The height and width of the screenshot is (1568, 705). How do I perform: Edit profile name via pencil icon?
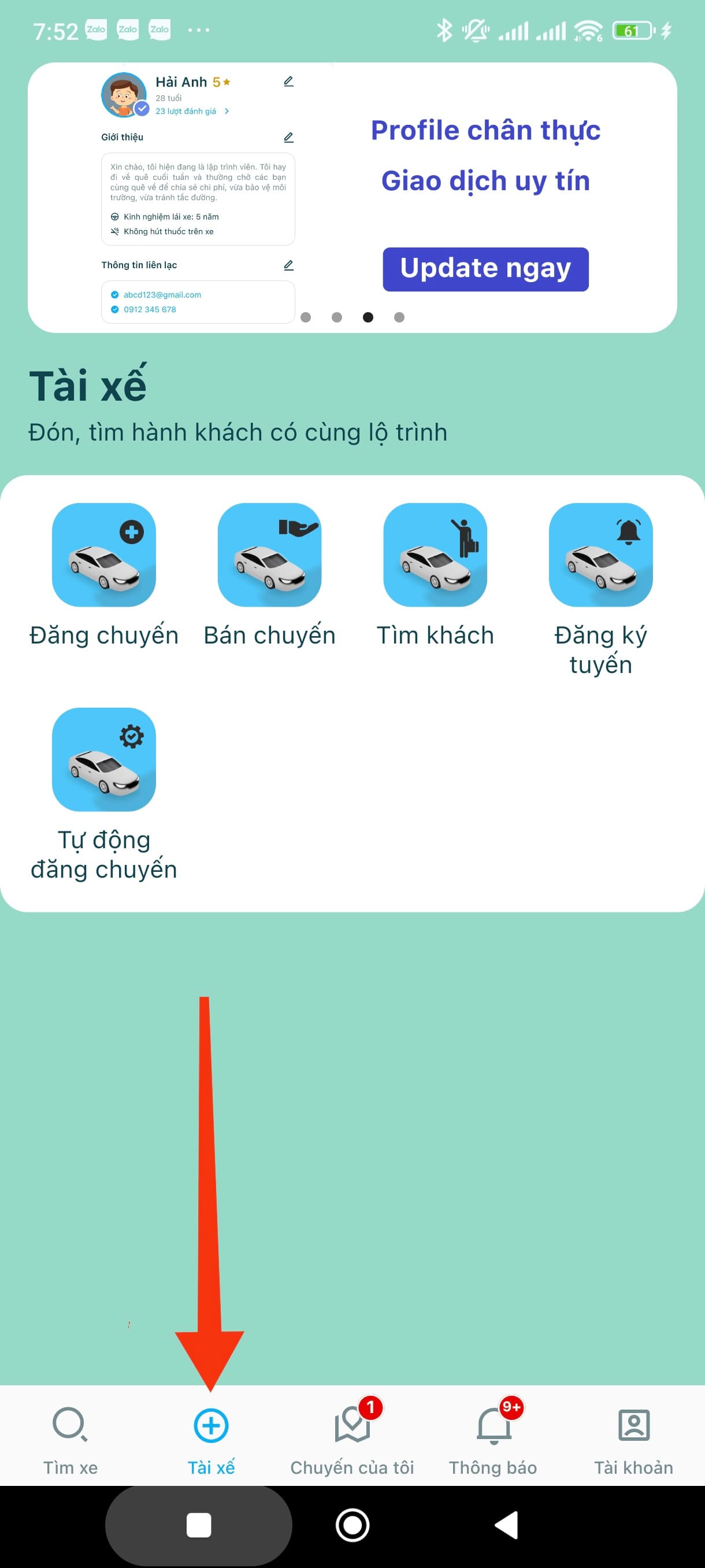click(x=289, y=82)
